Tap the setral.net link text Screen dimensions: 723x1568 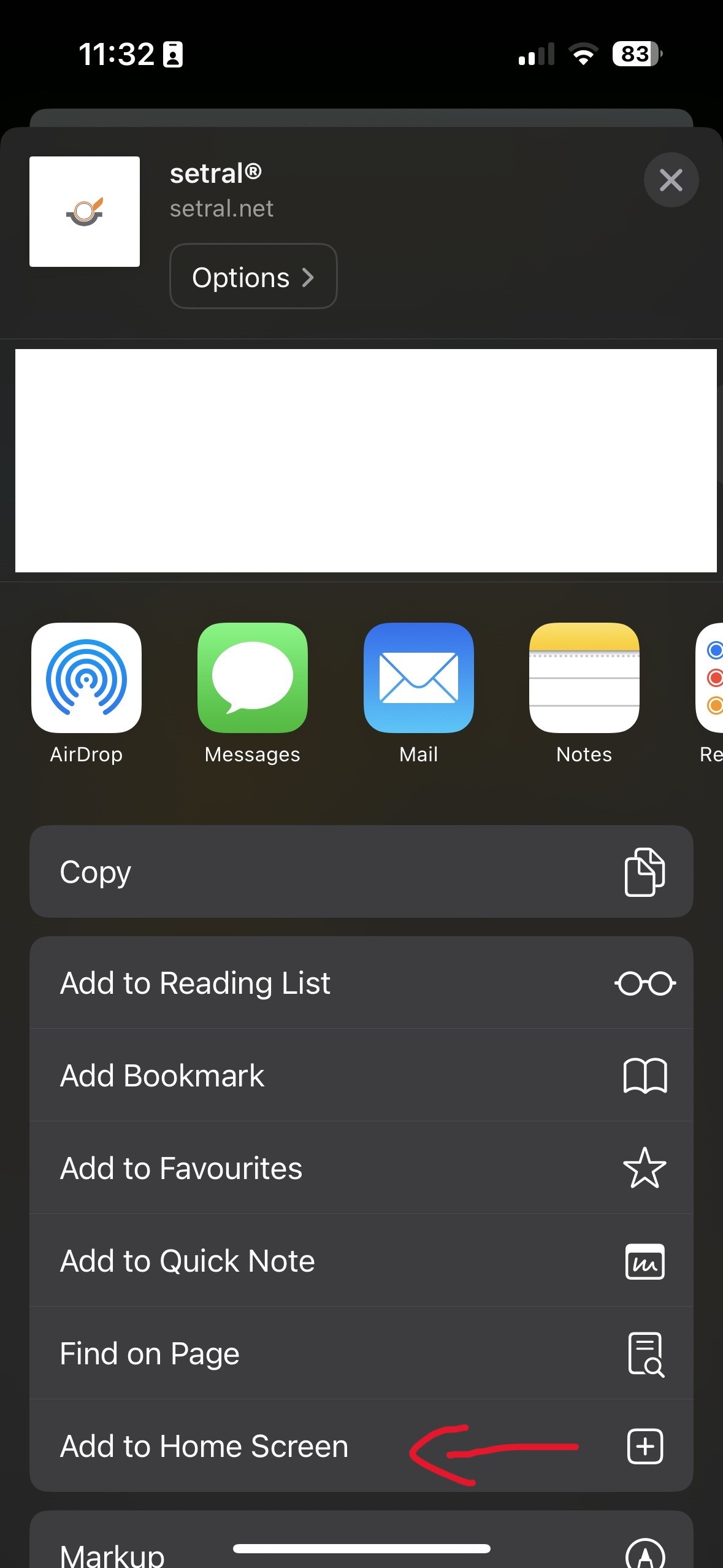tap(221, 208)
